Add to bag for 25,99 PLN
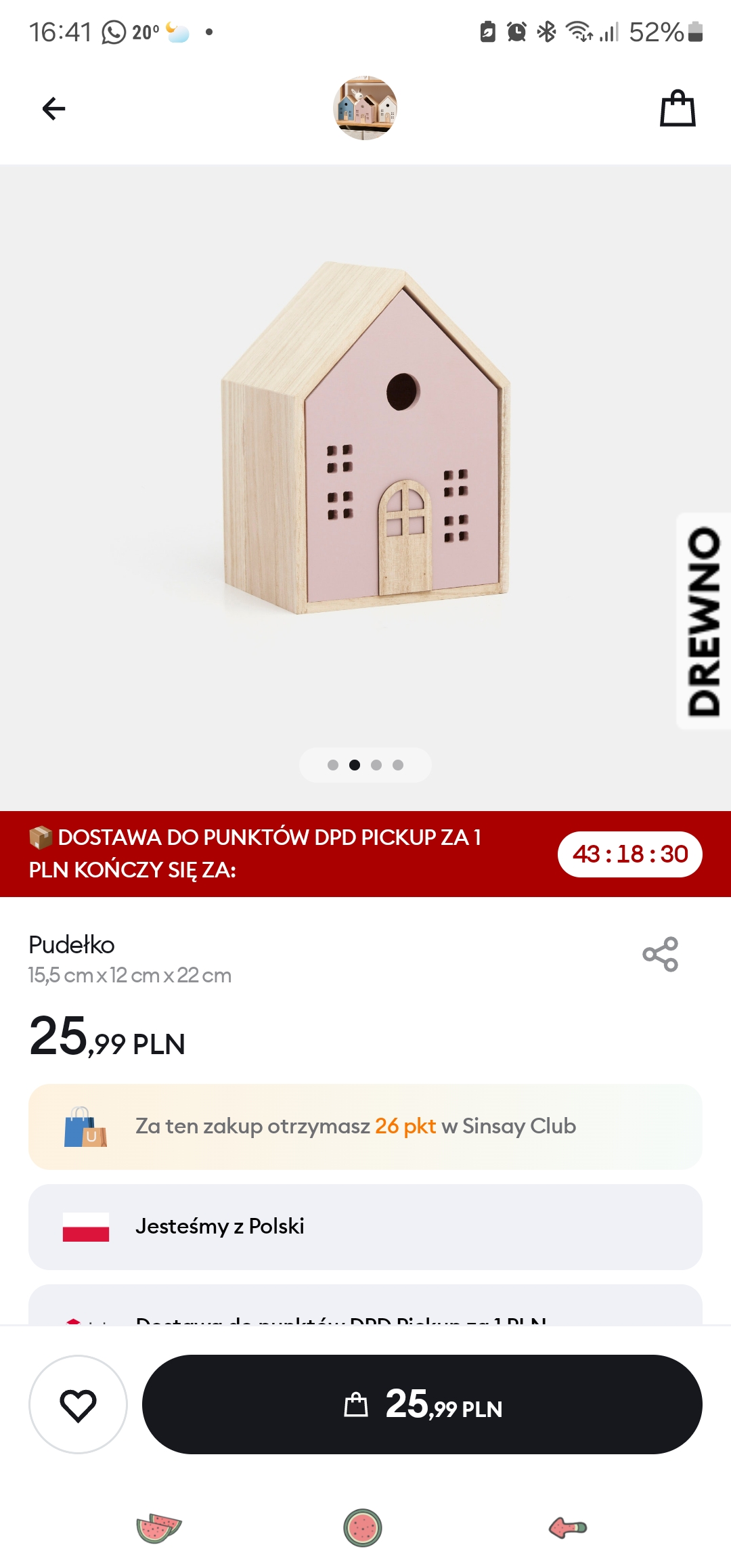731x1568 pixels. [422, 1404]
